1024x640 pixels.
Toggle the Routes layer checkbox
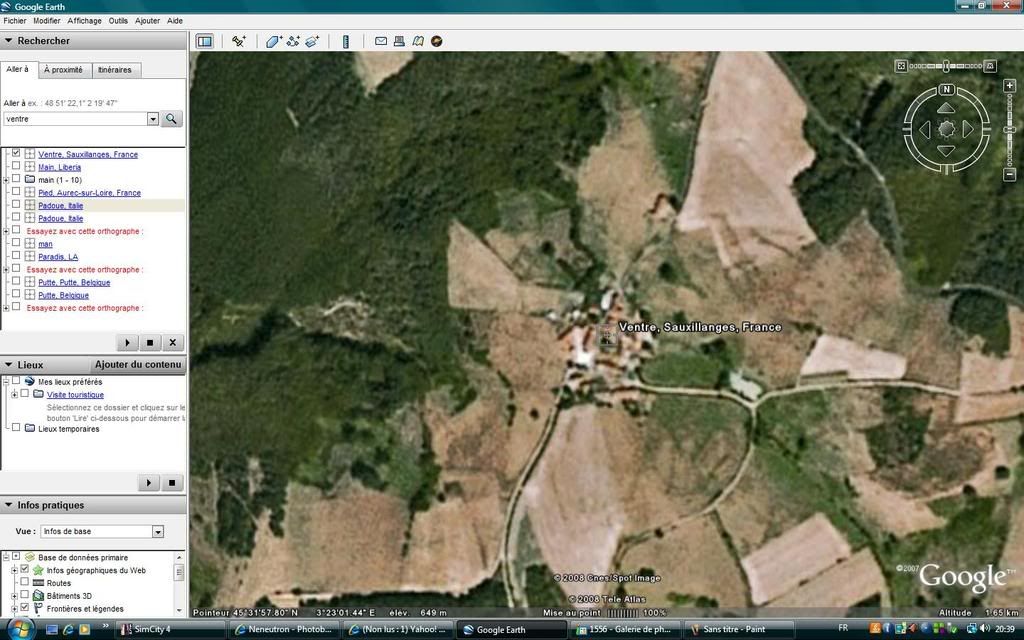[x=25, y=583]
